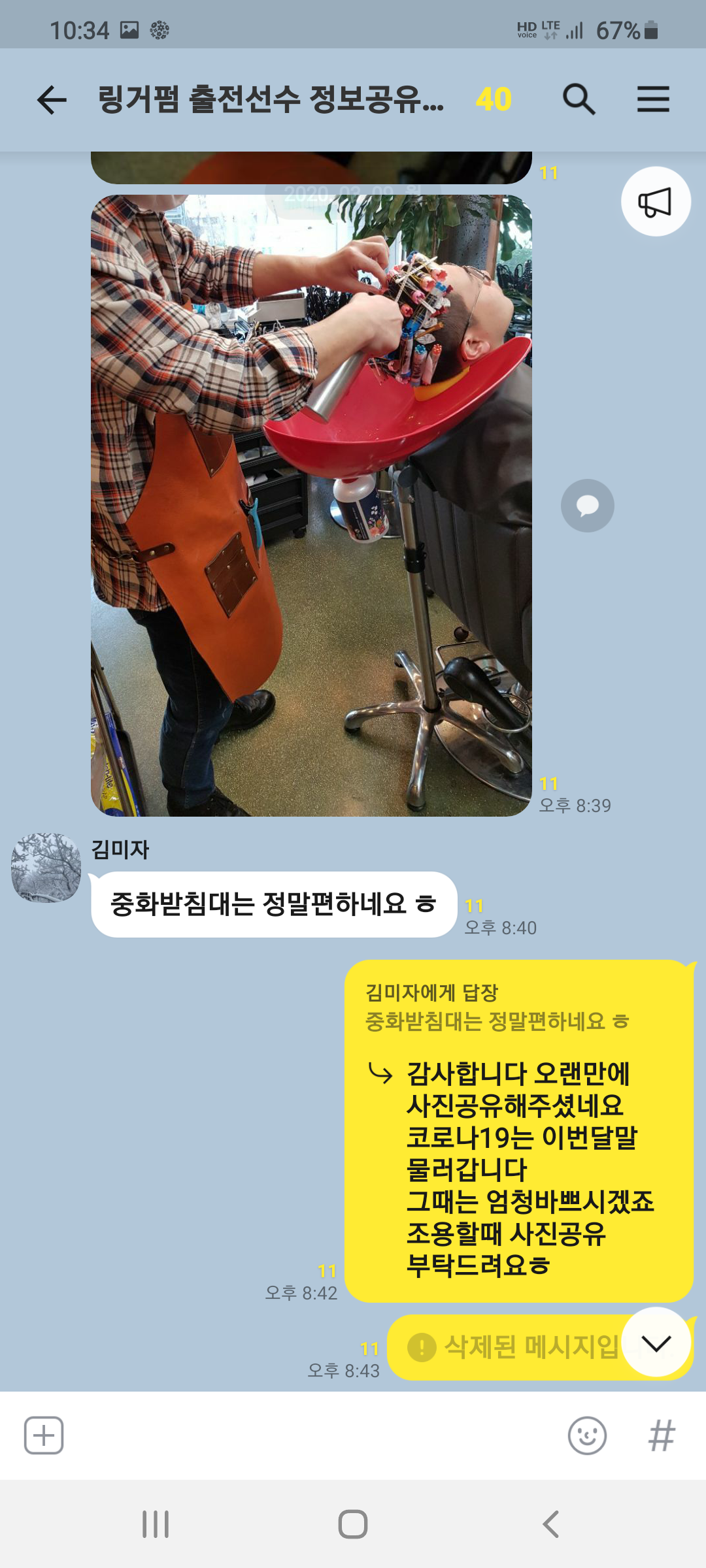Open the chat room hamburger menu
The image size is (706, 1568).
click(653, 99)
